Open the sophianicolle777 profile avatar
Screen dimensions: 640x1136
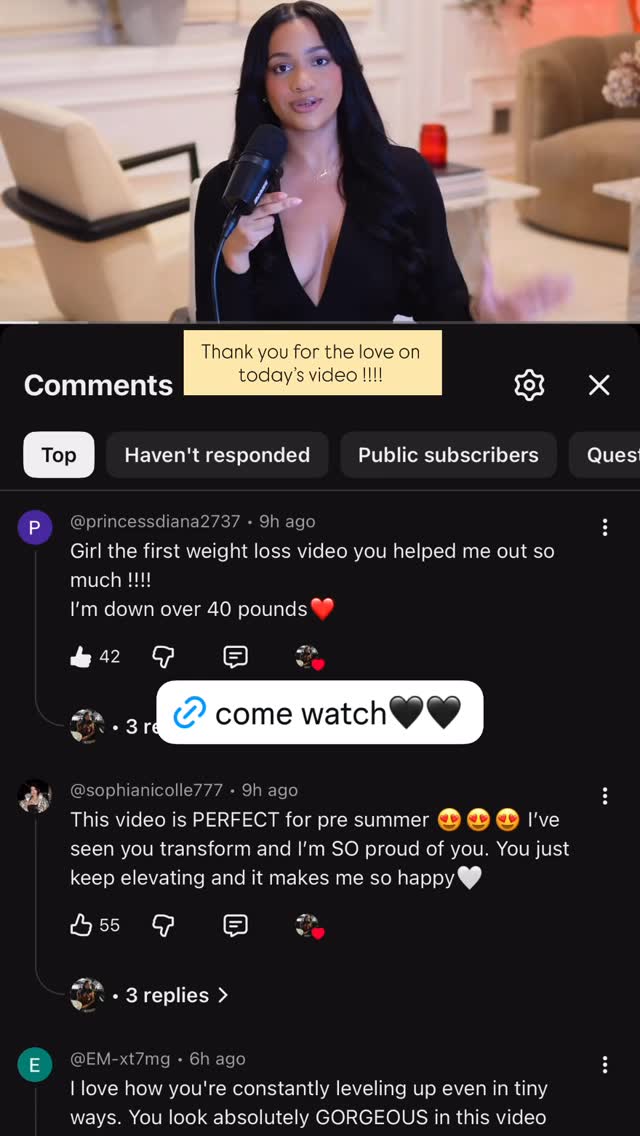tap(34, 796)
